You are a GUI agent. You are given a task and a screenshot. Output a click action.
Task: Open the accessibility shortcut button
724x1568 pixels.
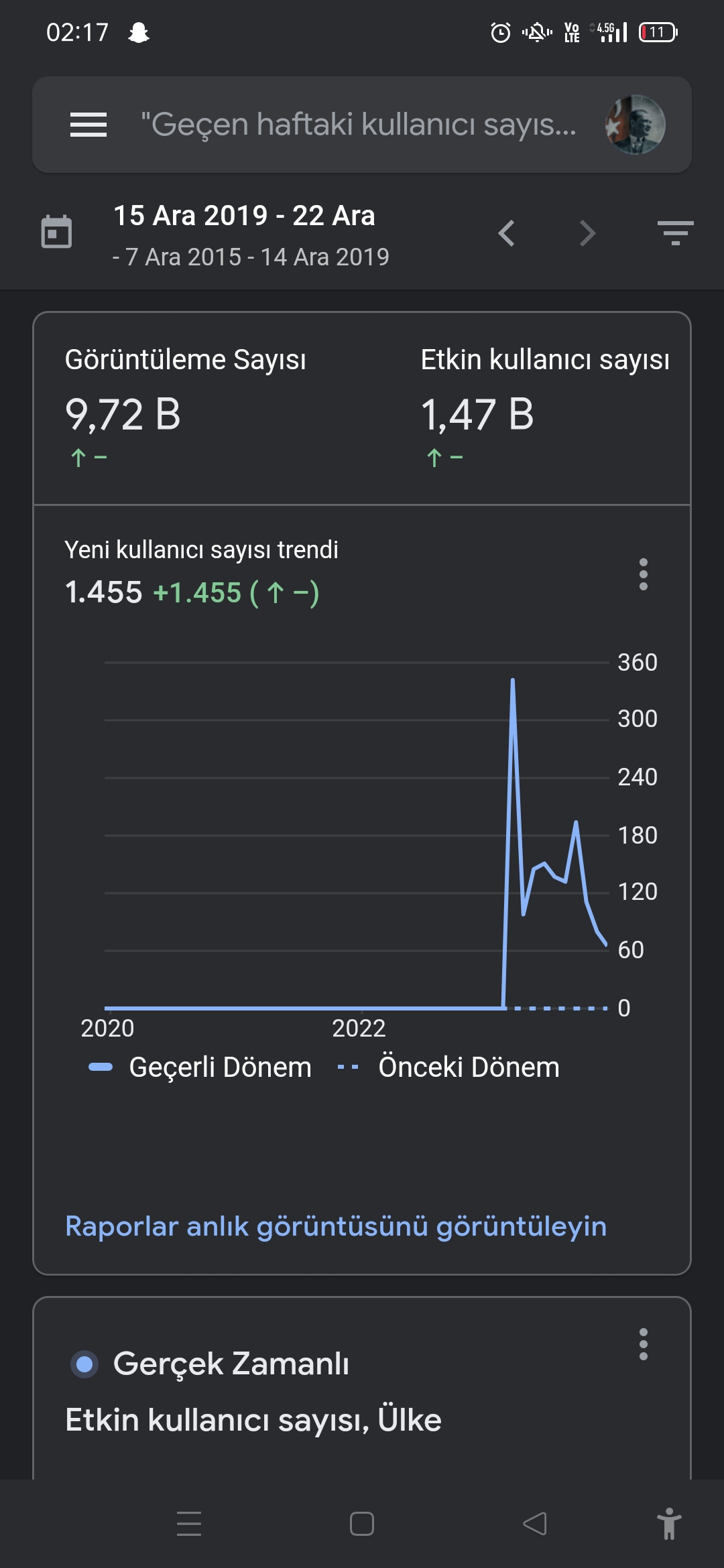tap(669, 1524)
